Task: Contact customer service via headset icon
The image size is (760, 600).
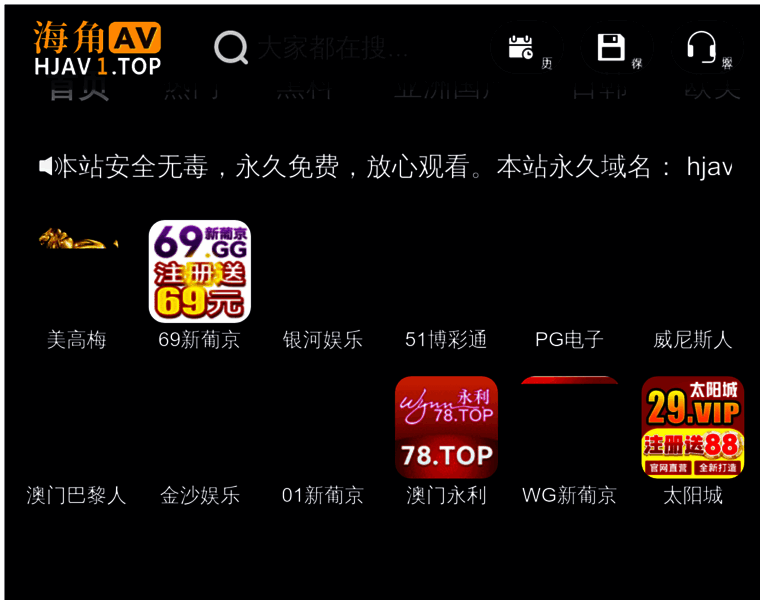Action: [x=702, y=47]
